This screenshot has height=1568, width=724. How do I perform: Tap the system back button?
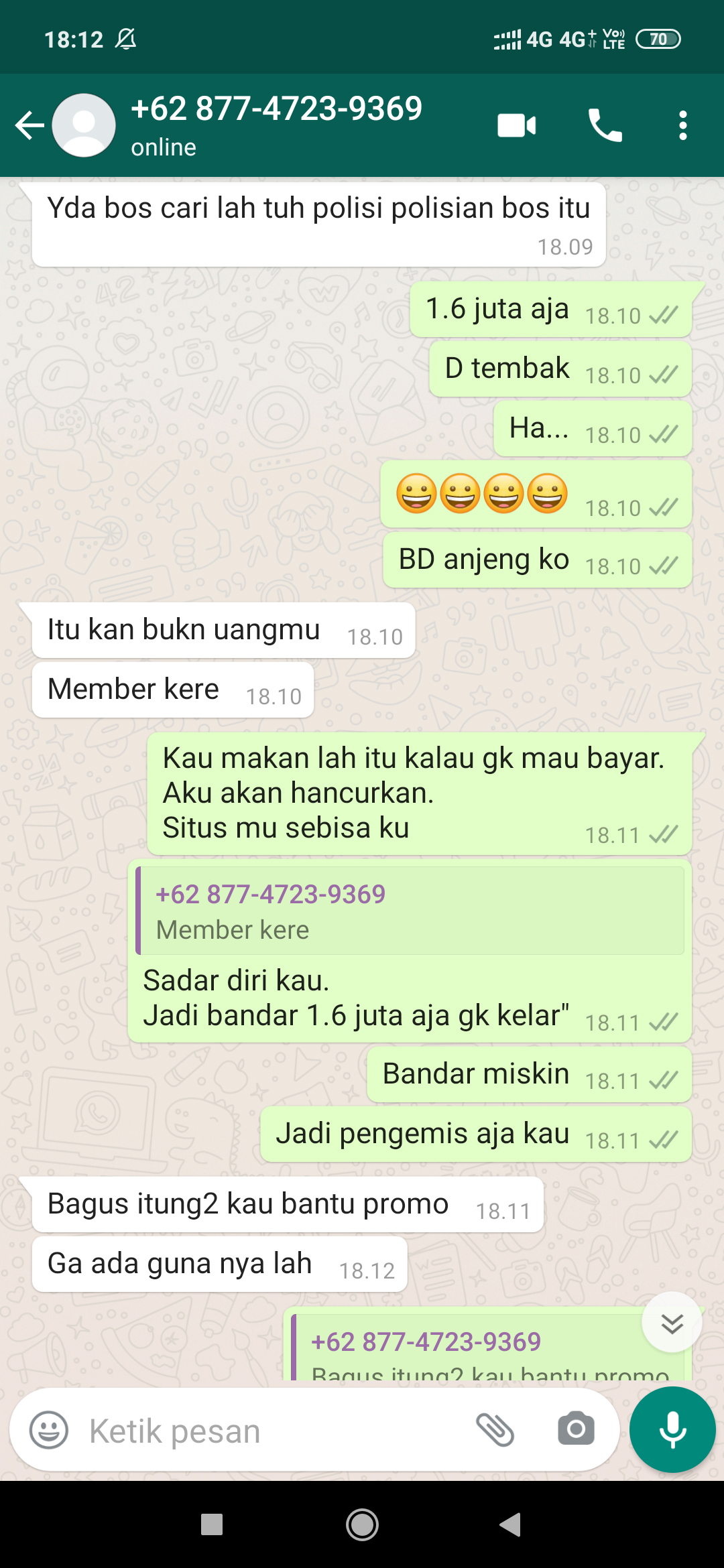pos(510,1525)
